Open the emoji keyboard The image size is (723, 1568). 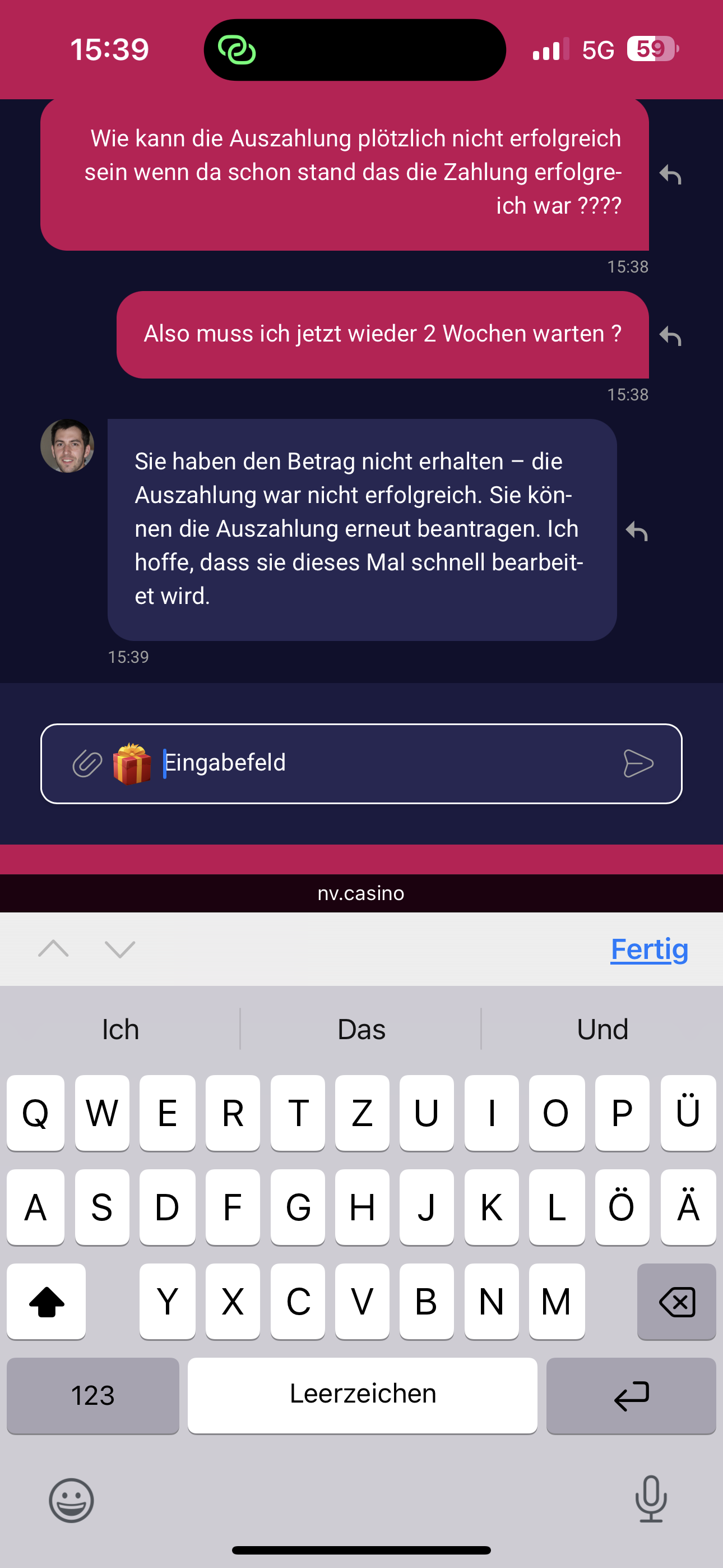[x=71, y=1500]
